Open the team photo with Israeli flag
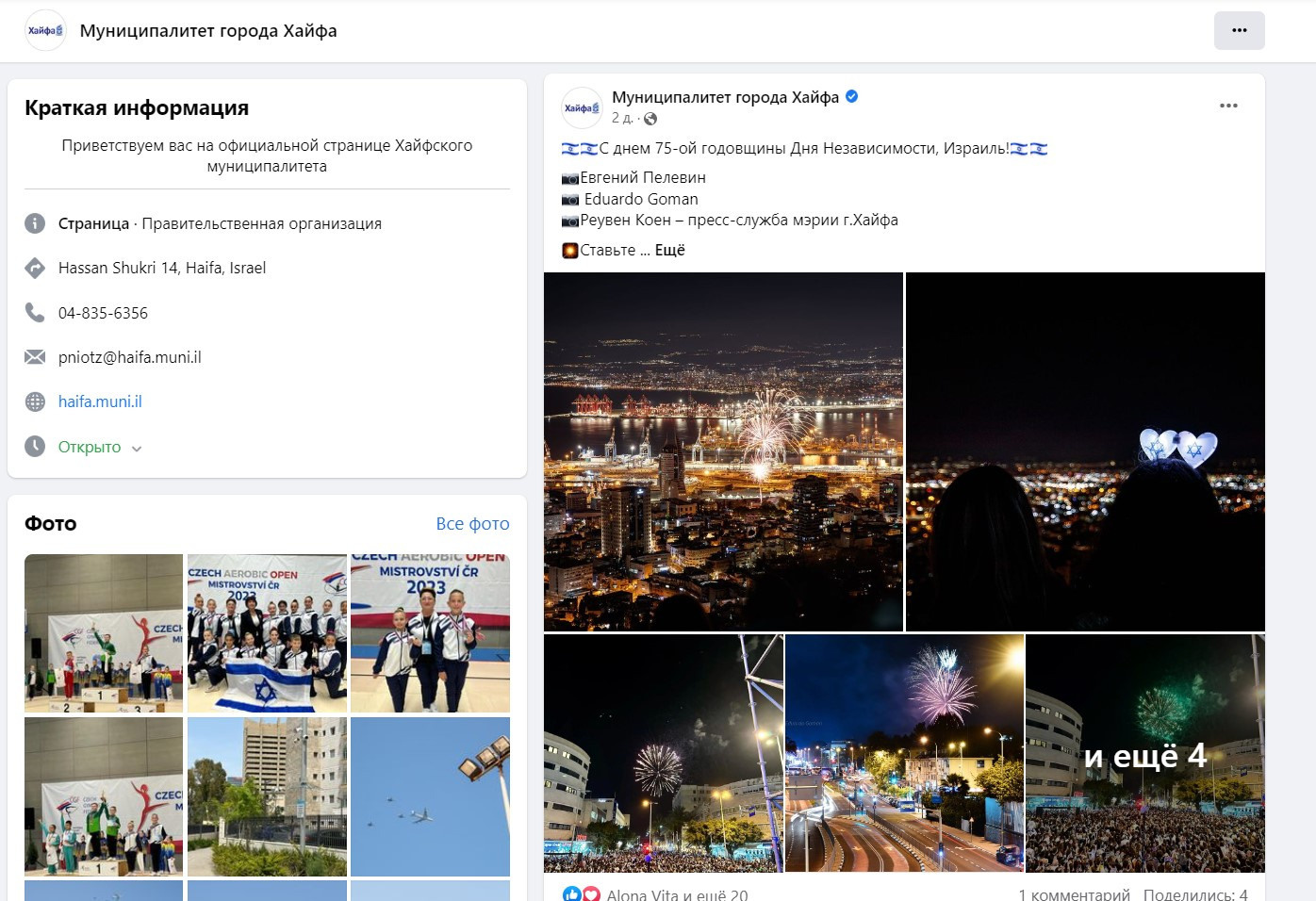This screenshot has height=901, width=1316. [267, 632]
